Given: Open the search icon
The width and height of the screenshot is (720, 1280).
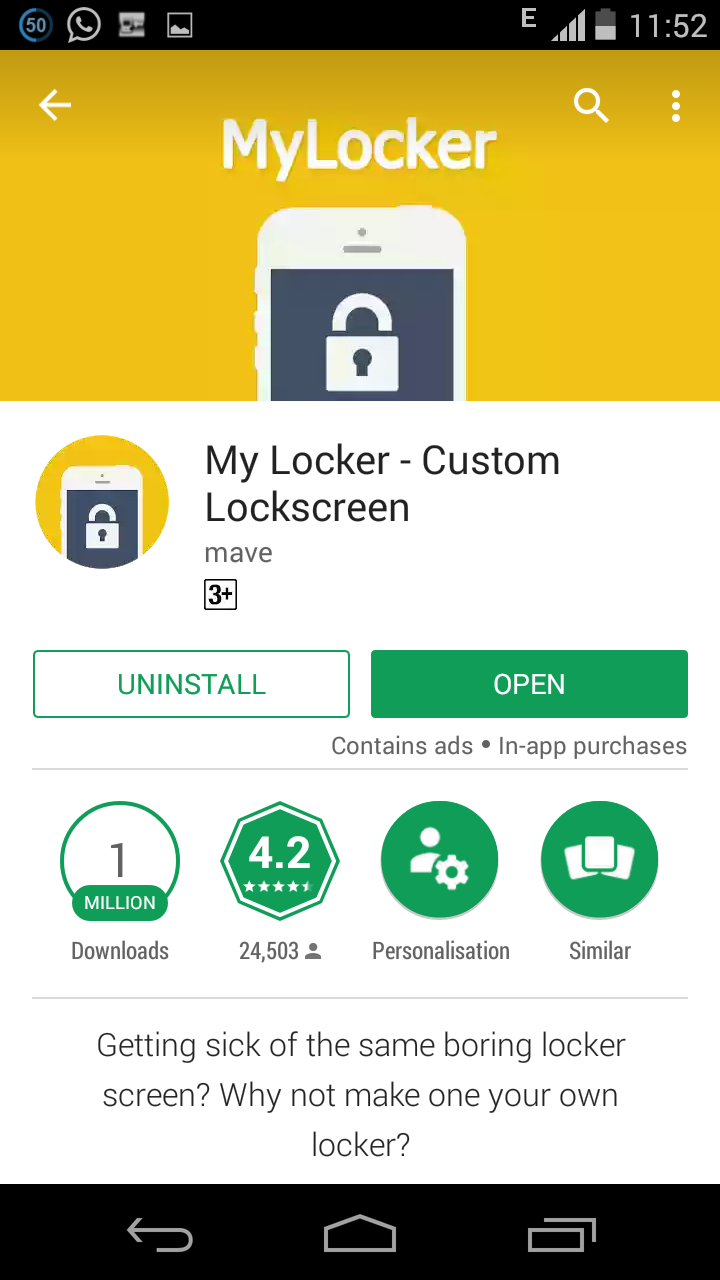Looking at the screenshot, I should (591, 105).
